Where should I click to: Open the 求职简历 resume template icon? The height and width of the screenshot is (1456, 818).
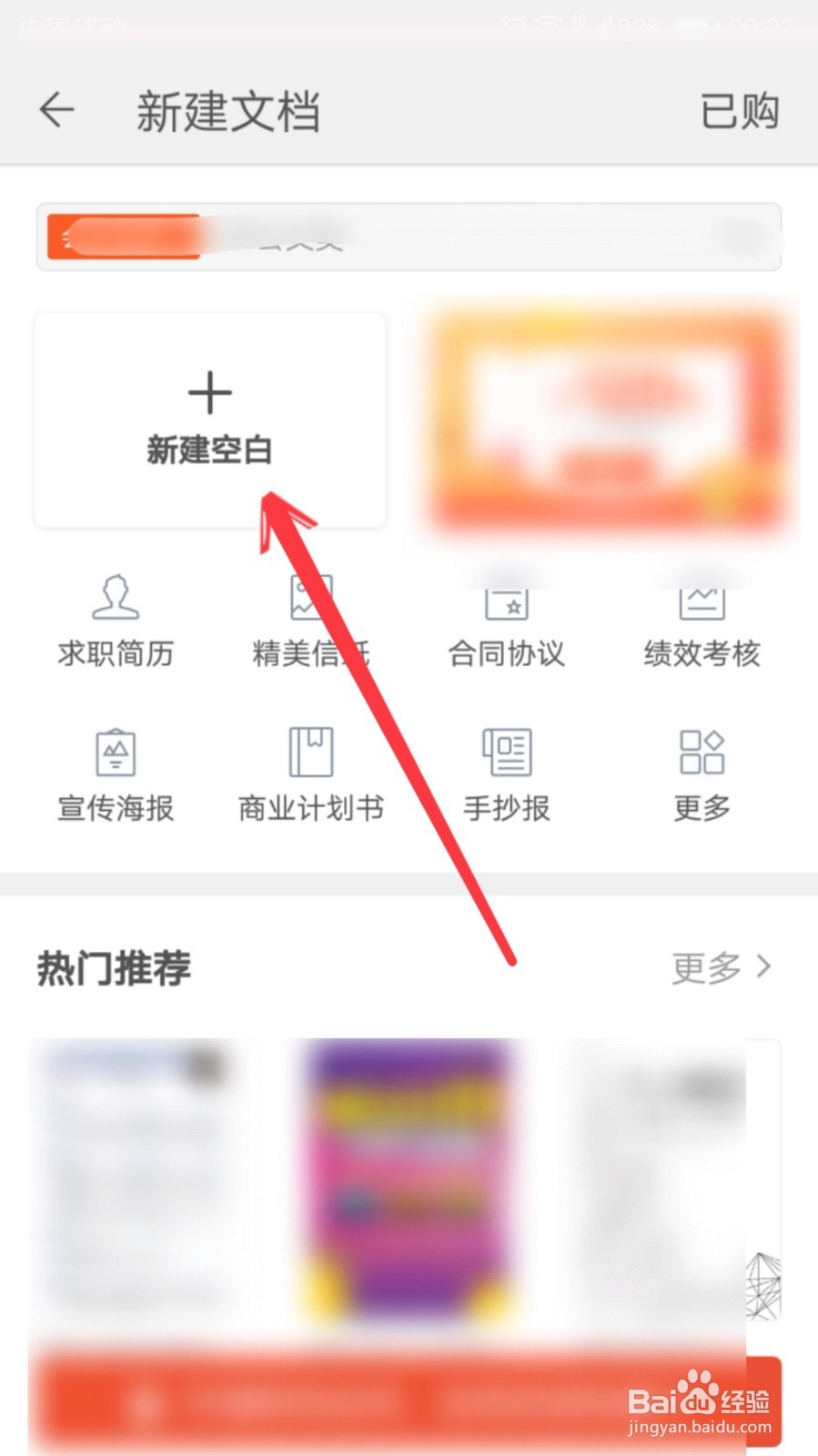(114, 619)
